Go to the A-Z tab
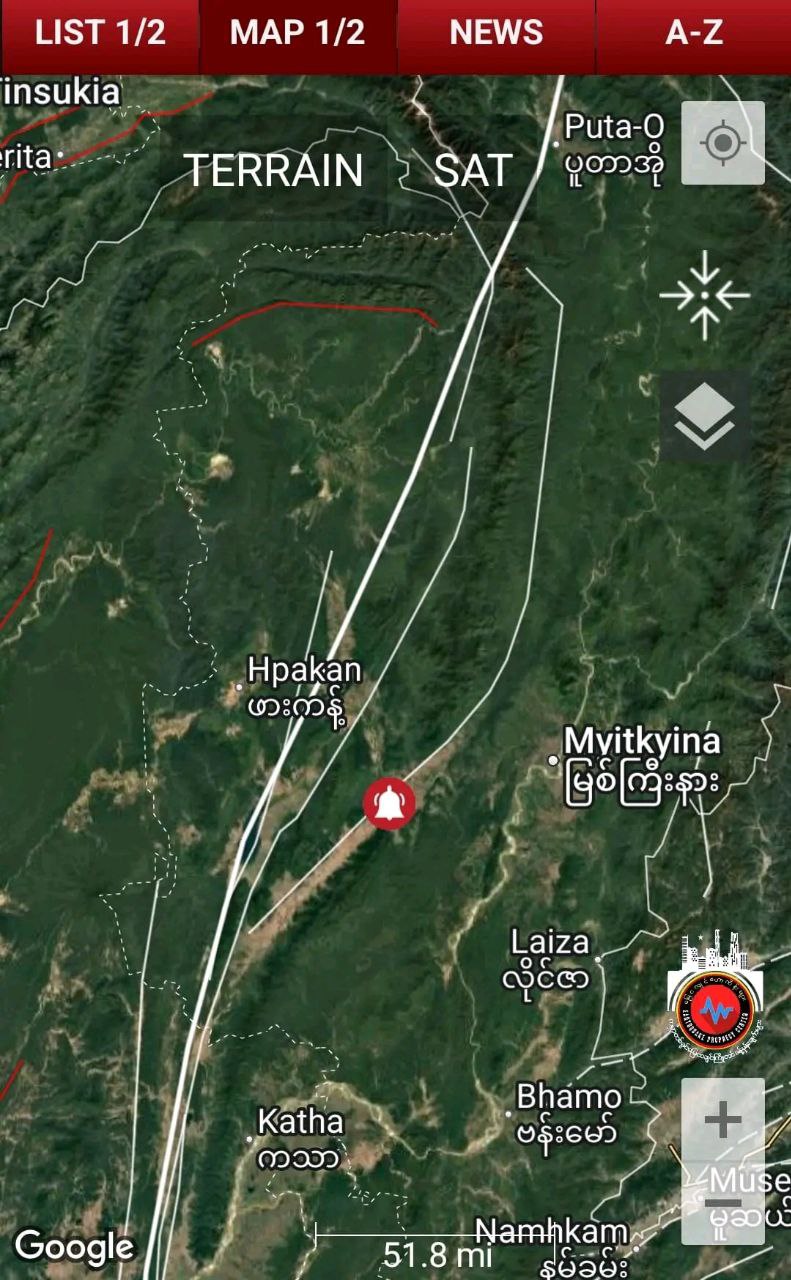Image resolution: width=791 pixels, height=1280 pixels. 694,33
